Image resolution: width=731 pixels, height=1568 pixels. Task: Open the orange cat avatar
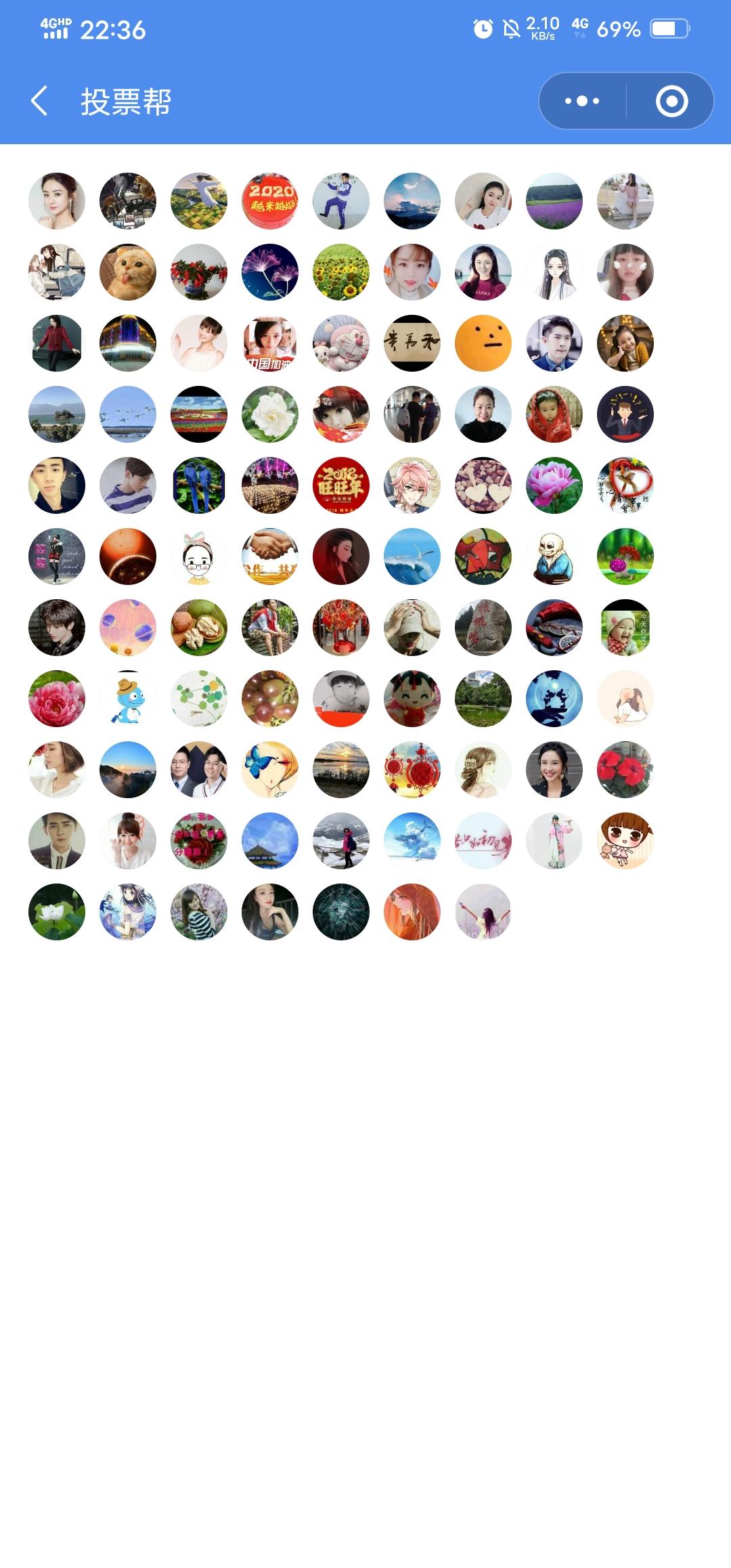point(128,272)
